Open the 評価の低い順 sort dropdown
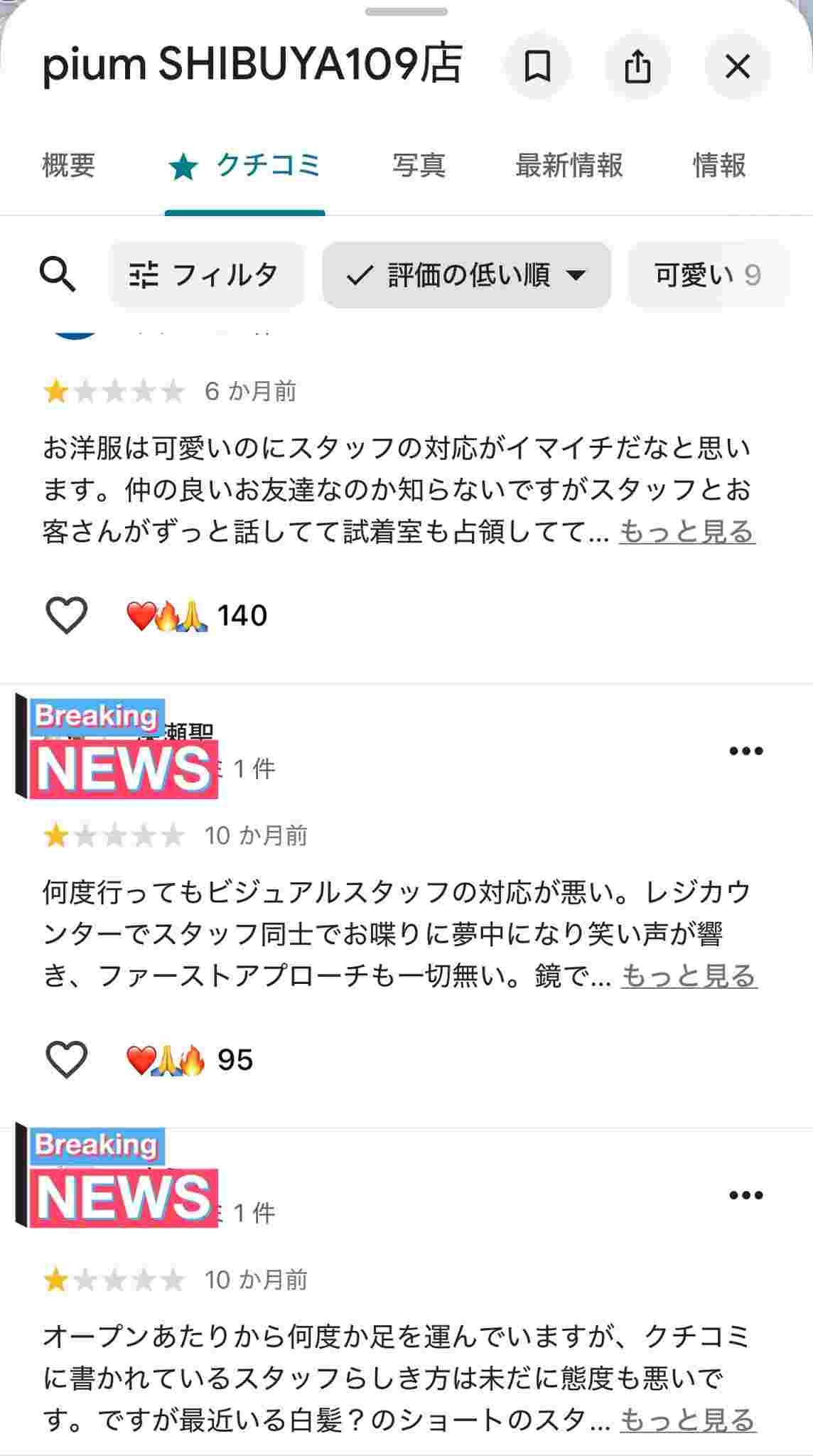813x1456 pixels. (466, 274)
